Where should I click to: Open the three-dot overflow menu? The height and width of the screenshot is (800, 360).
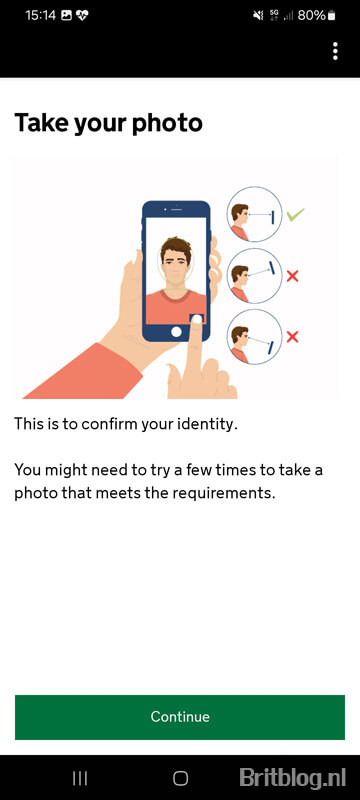point(335,52)
